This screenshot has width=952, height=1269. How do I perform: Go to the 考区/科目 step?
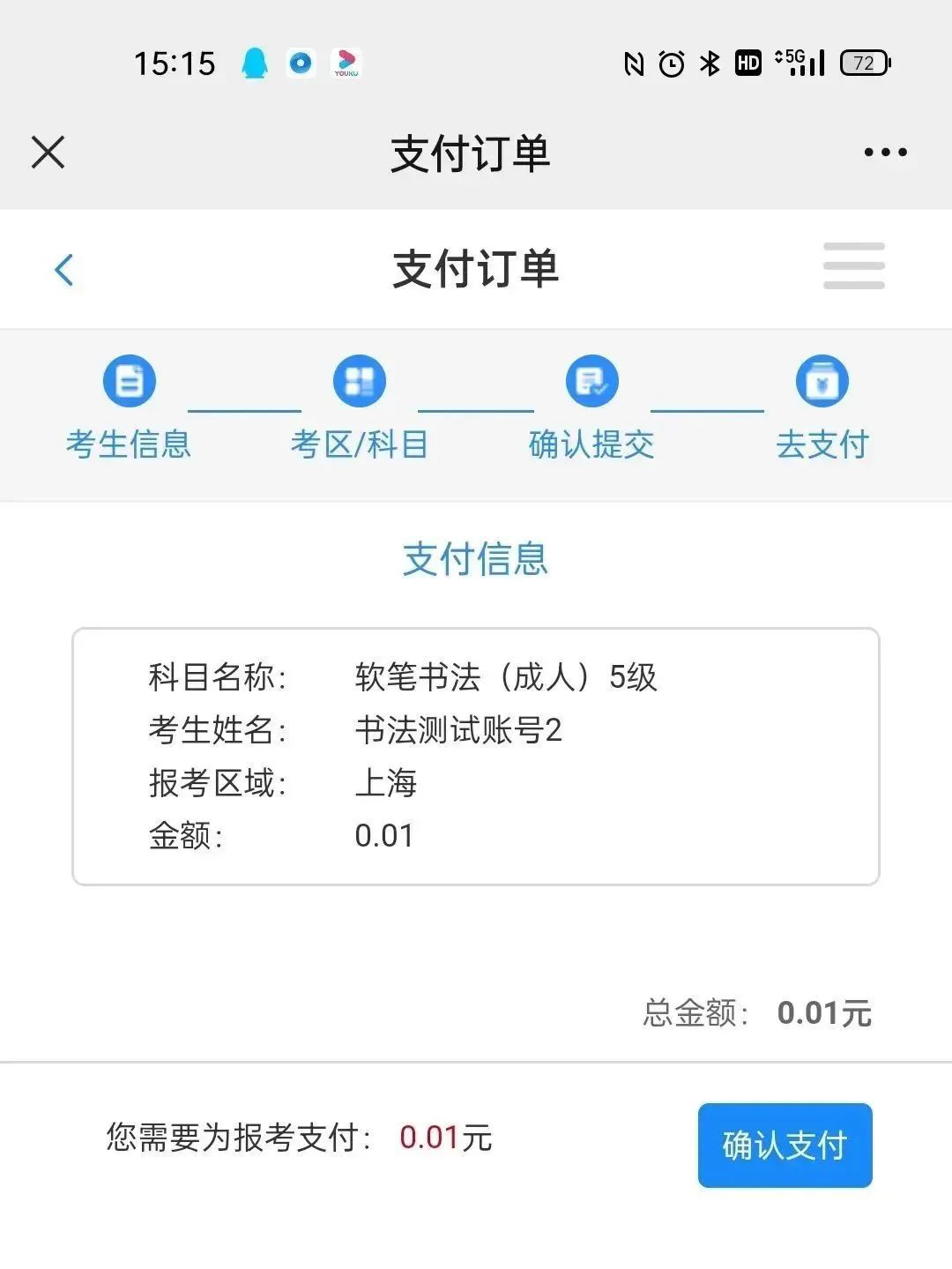click(360, 407)
